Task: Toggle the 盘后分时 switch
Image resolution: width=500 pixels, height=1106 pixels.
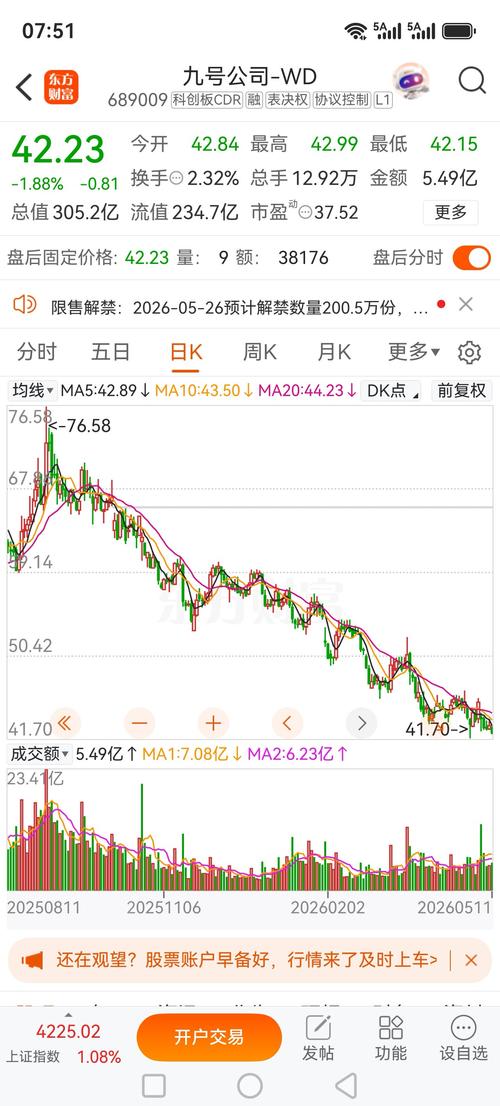Action: 471,258
